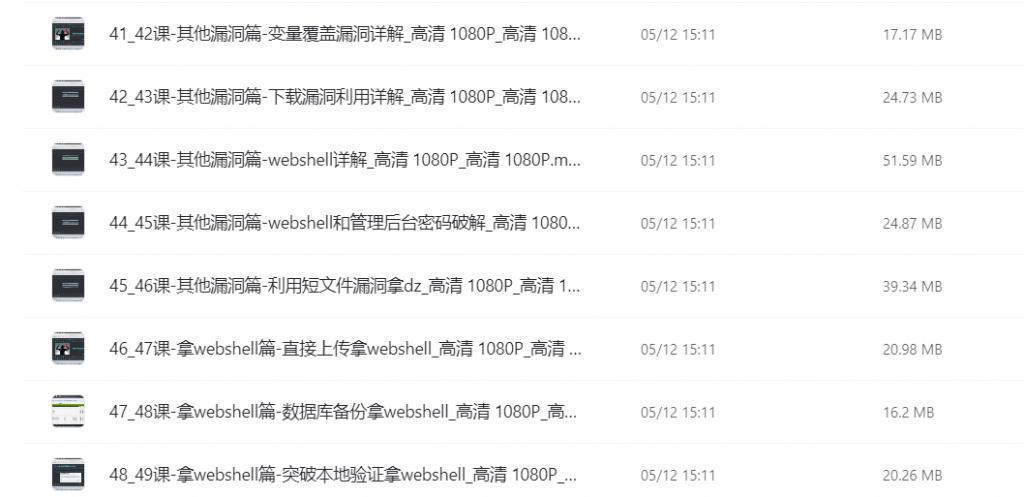Tap the 45_46课 利用短文件漏洞拿dz video
Screen dimensions: 1024x497
[344, 287]
